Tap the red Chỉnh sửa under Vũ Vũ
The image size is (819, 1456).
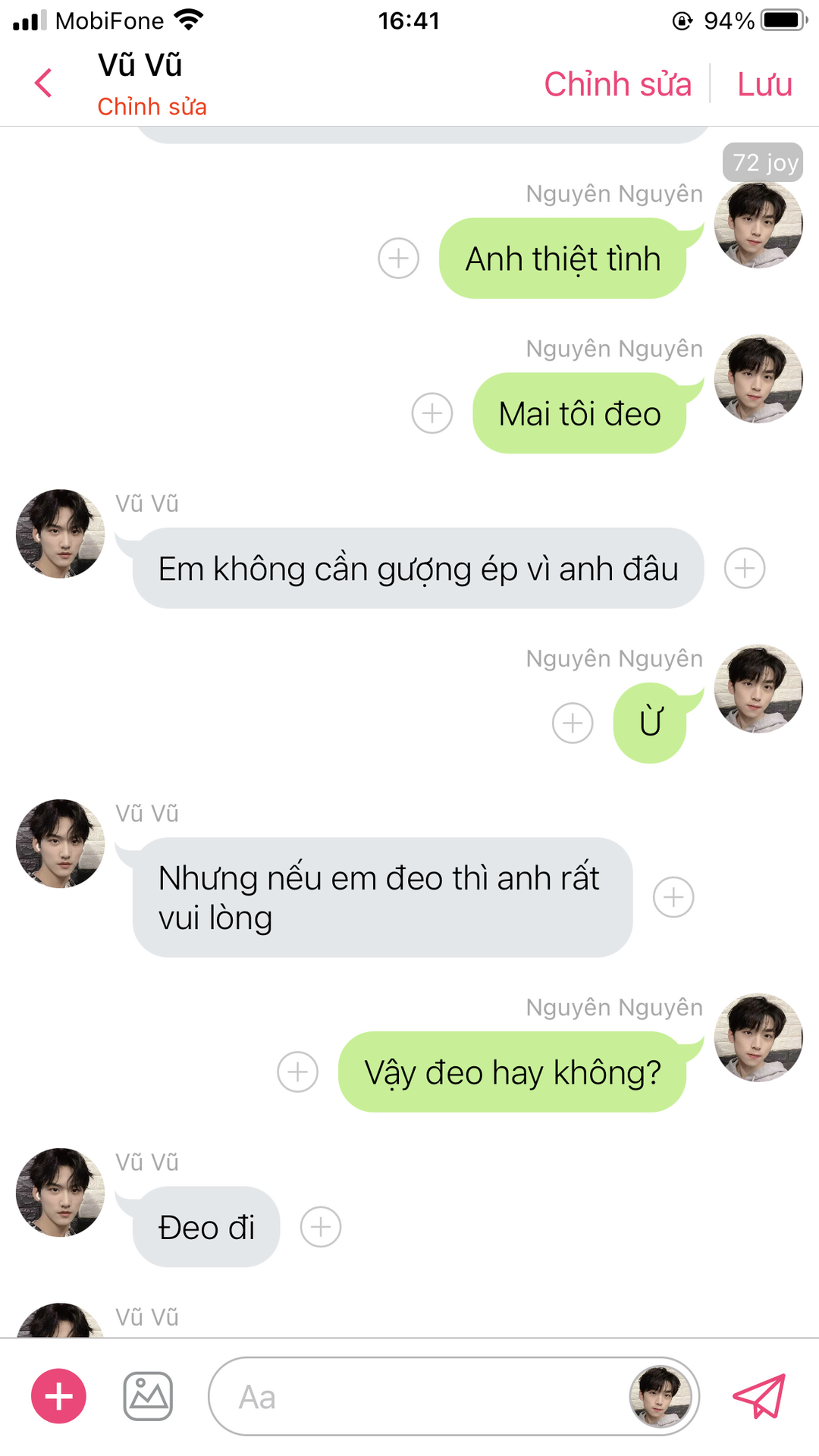tap(152, 107)
